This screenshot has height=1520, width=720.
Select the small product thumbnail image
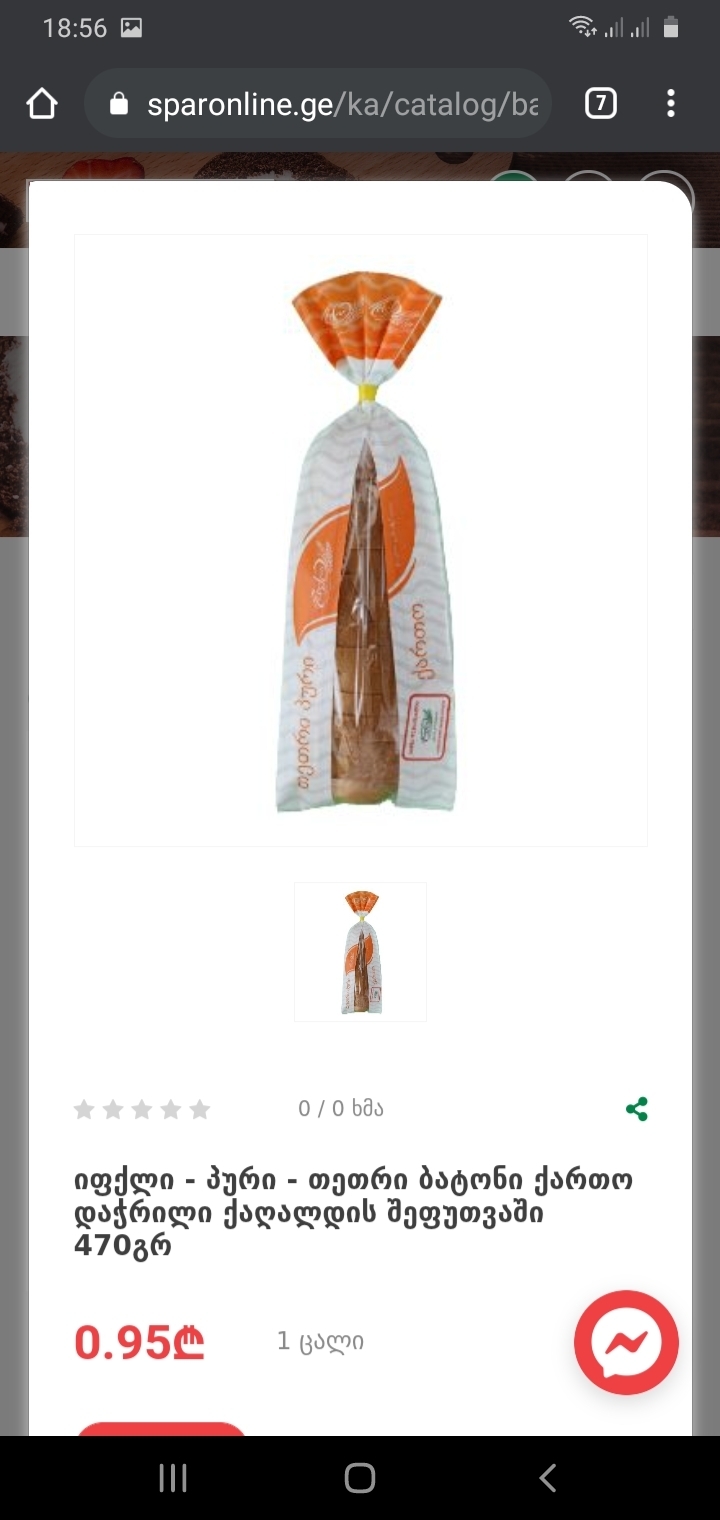point(360,951)
